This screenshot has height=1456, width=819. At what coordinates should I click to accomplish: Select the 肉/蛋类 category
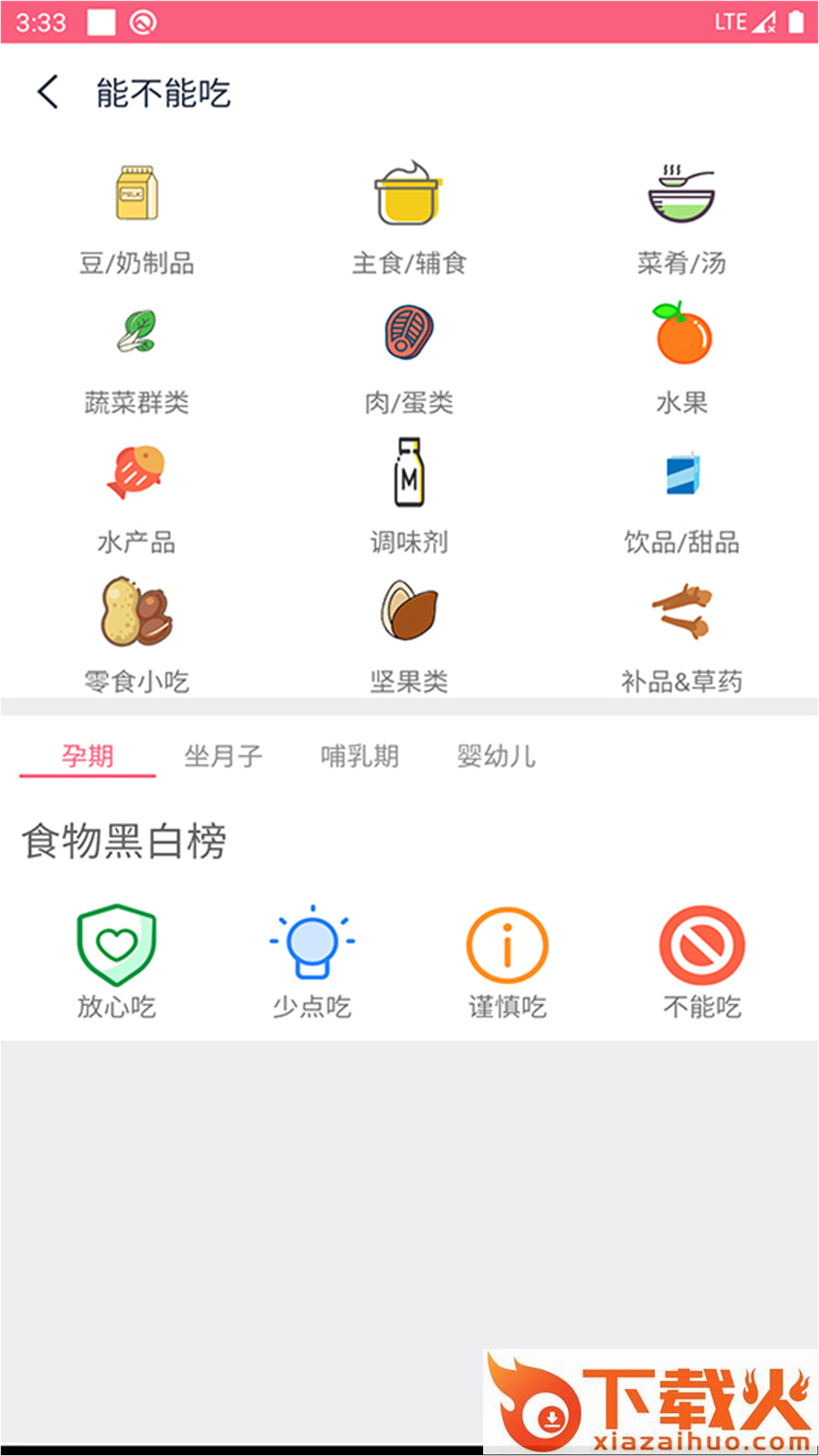[409, 356]
